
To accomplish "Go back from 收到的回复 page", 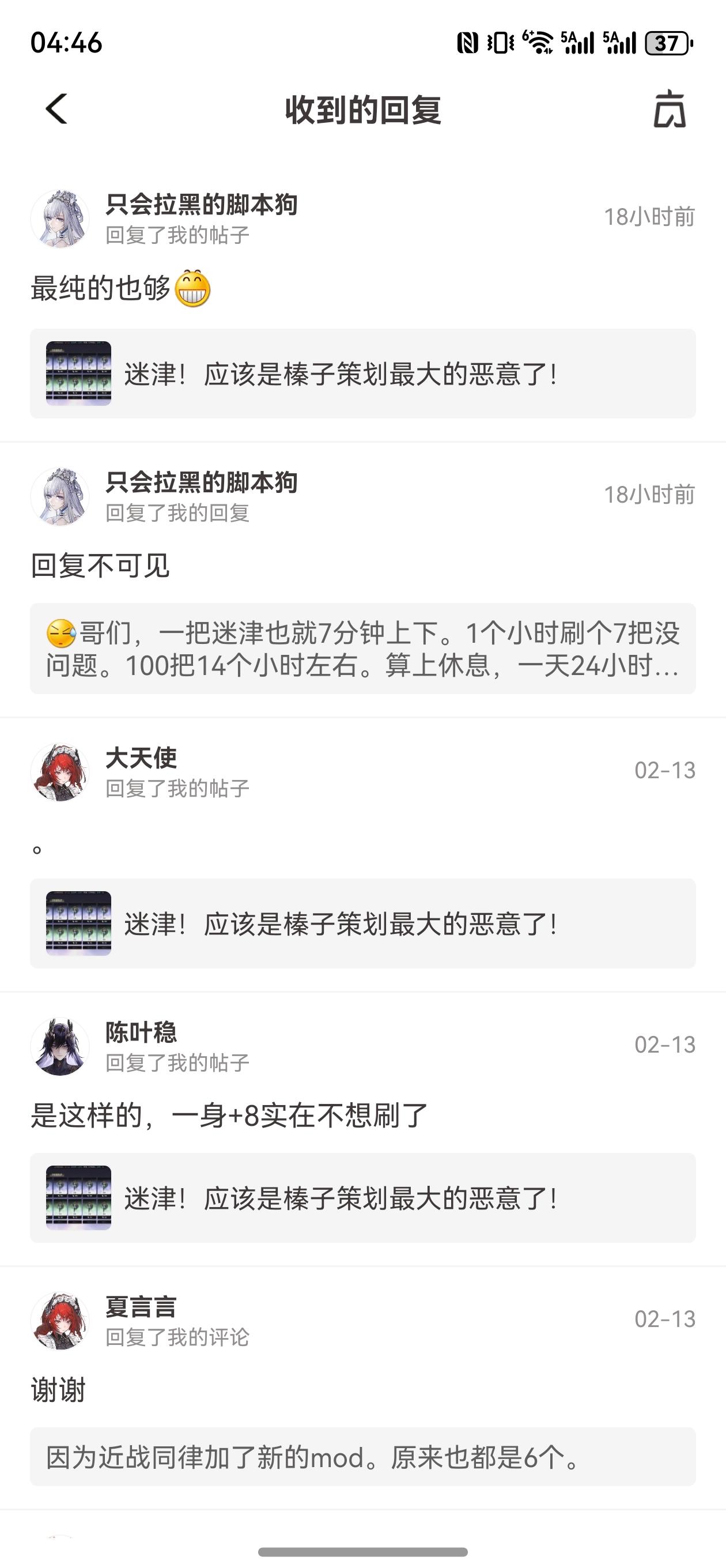I will (x=56, y=110).
